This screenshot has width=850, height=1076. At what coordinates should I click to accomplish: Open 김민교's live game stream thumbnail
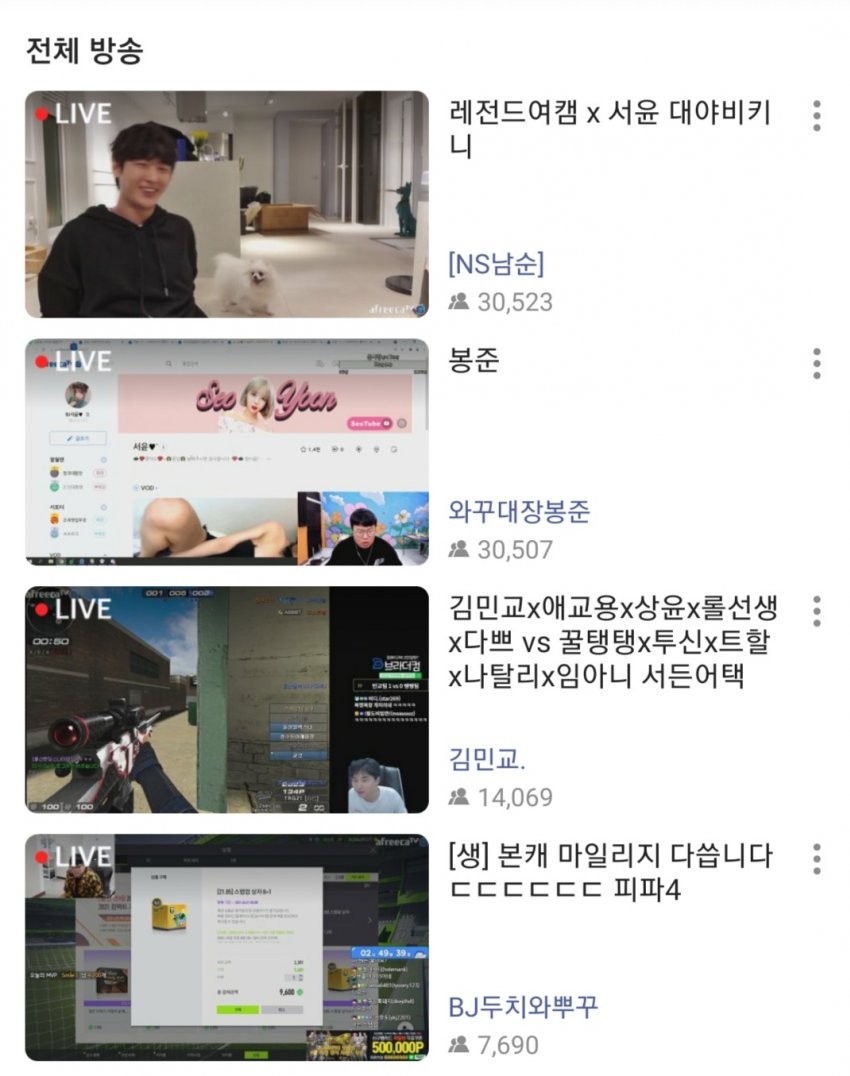coord(227,699)
